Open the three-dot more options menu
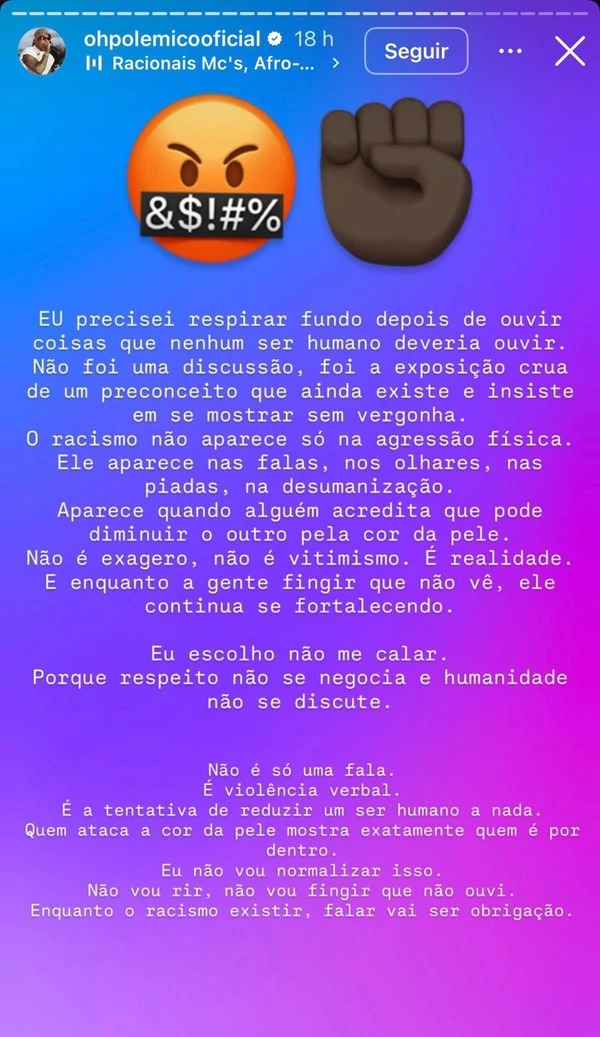 tap(510, 51)
